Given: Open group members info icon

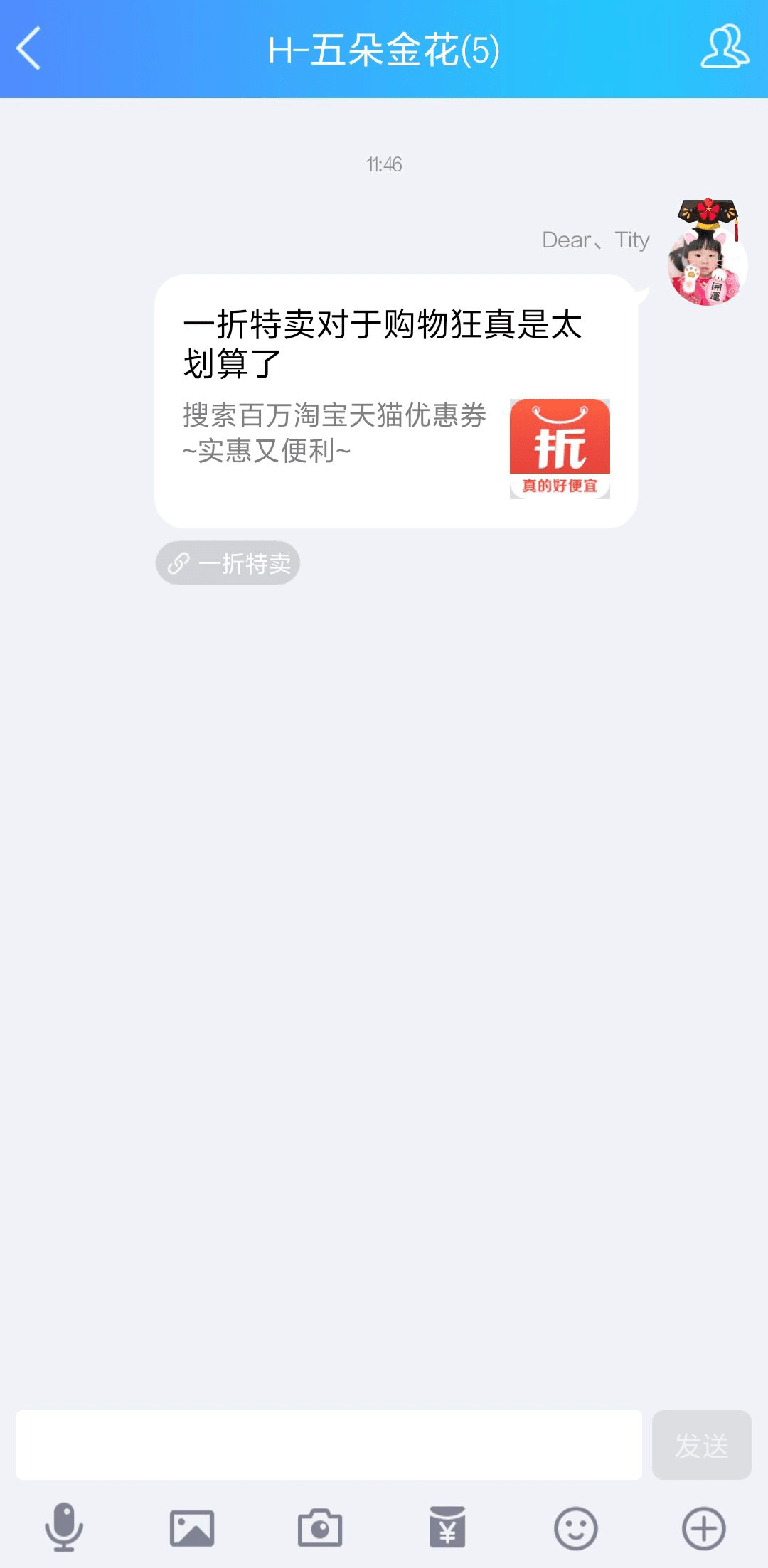Looking at the screenshot, I should tap(724, 48).
